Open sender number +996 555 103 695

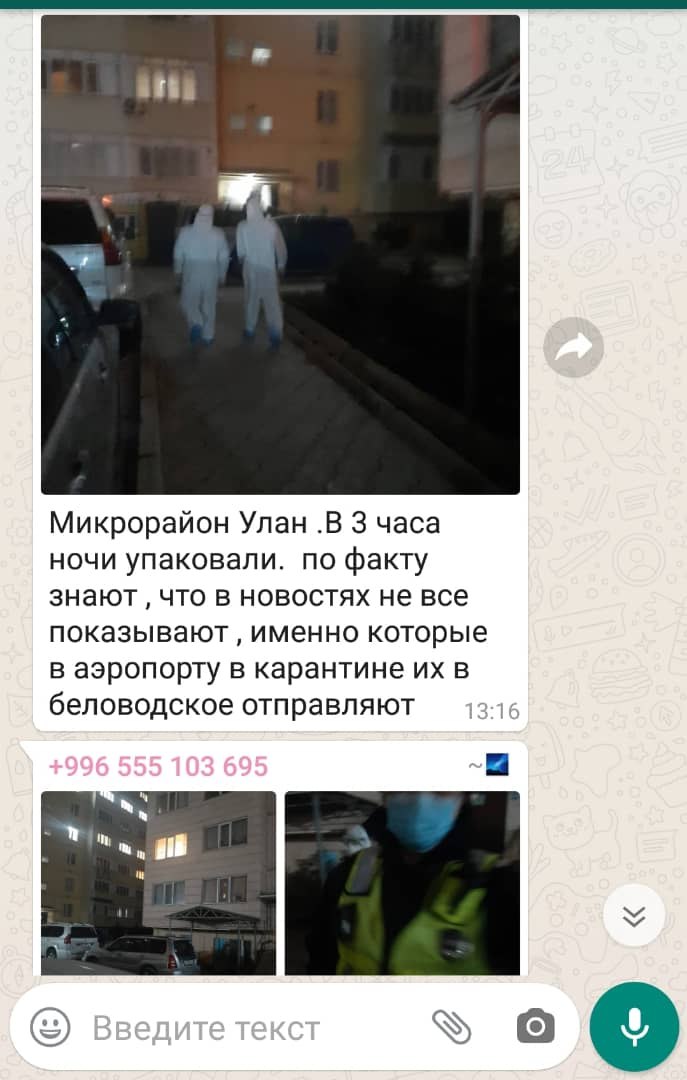coord(158,767)
